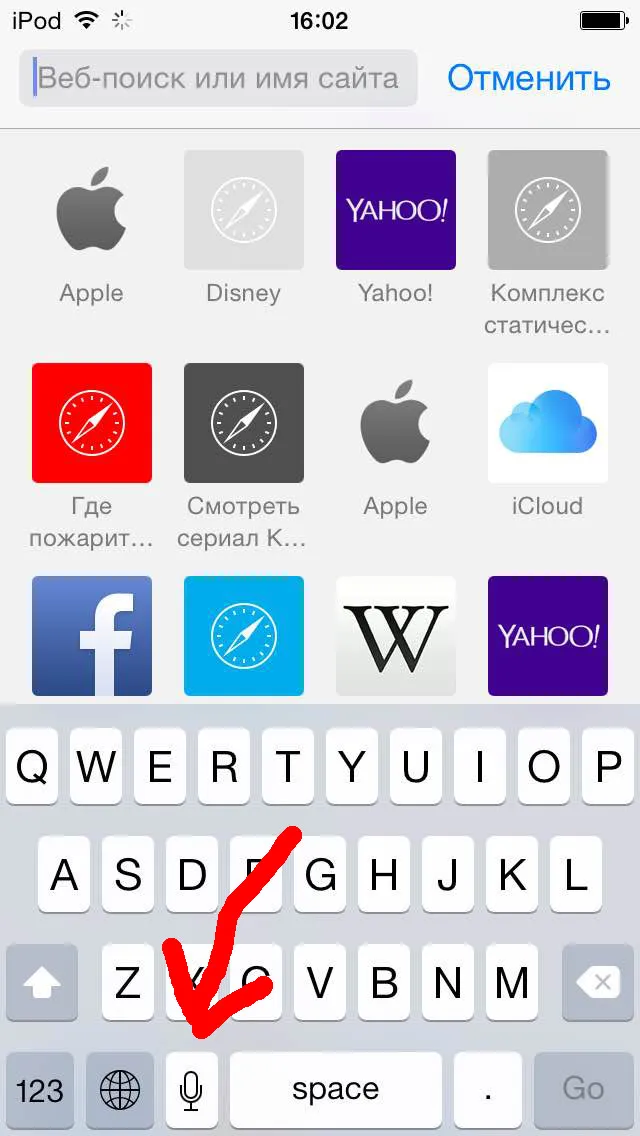Screen dimensions: 640x1136
Task: Open the Wikipedia favorite tile
Action: click(x=395, y=636)
